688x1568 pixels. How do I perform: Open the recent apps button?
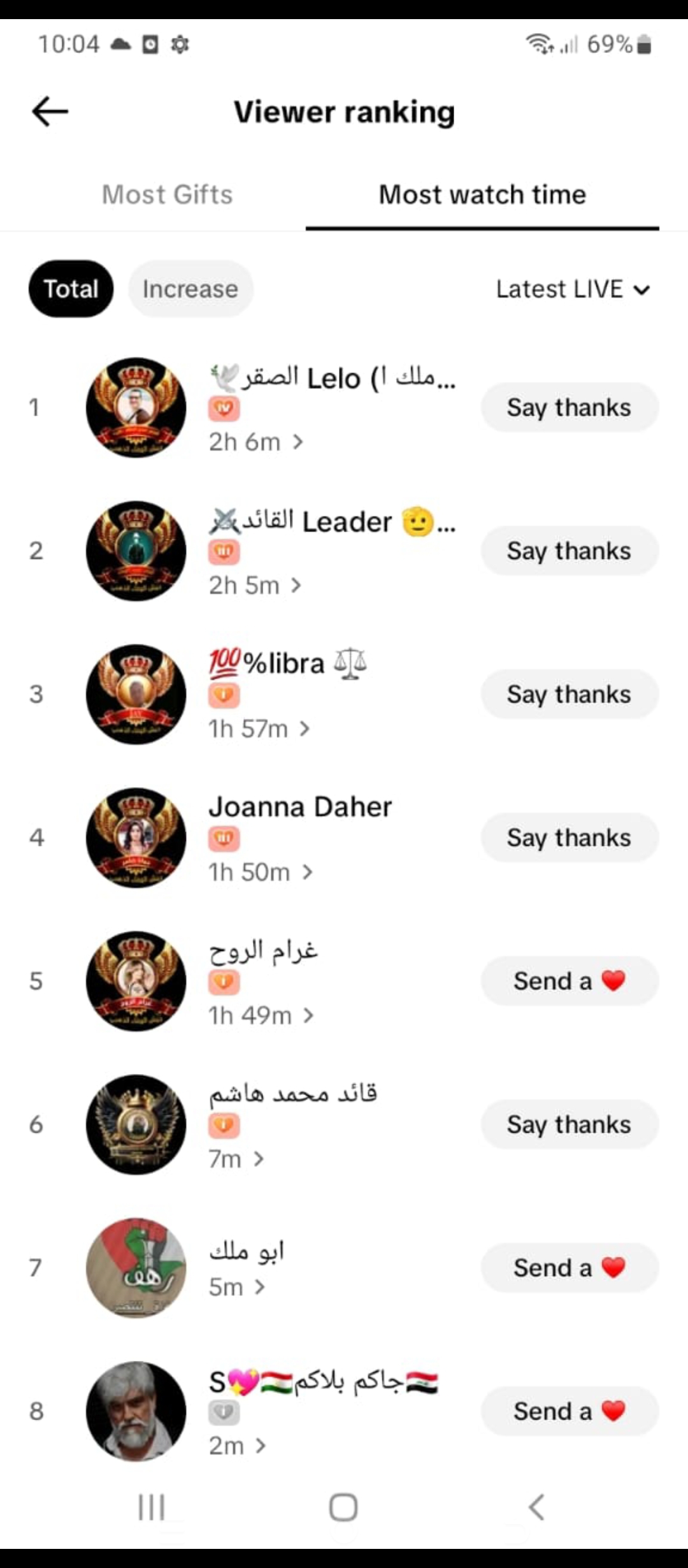(152, 1507)
